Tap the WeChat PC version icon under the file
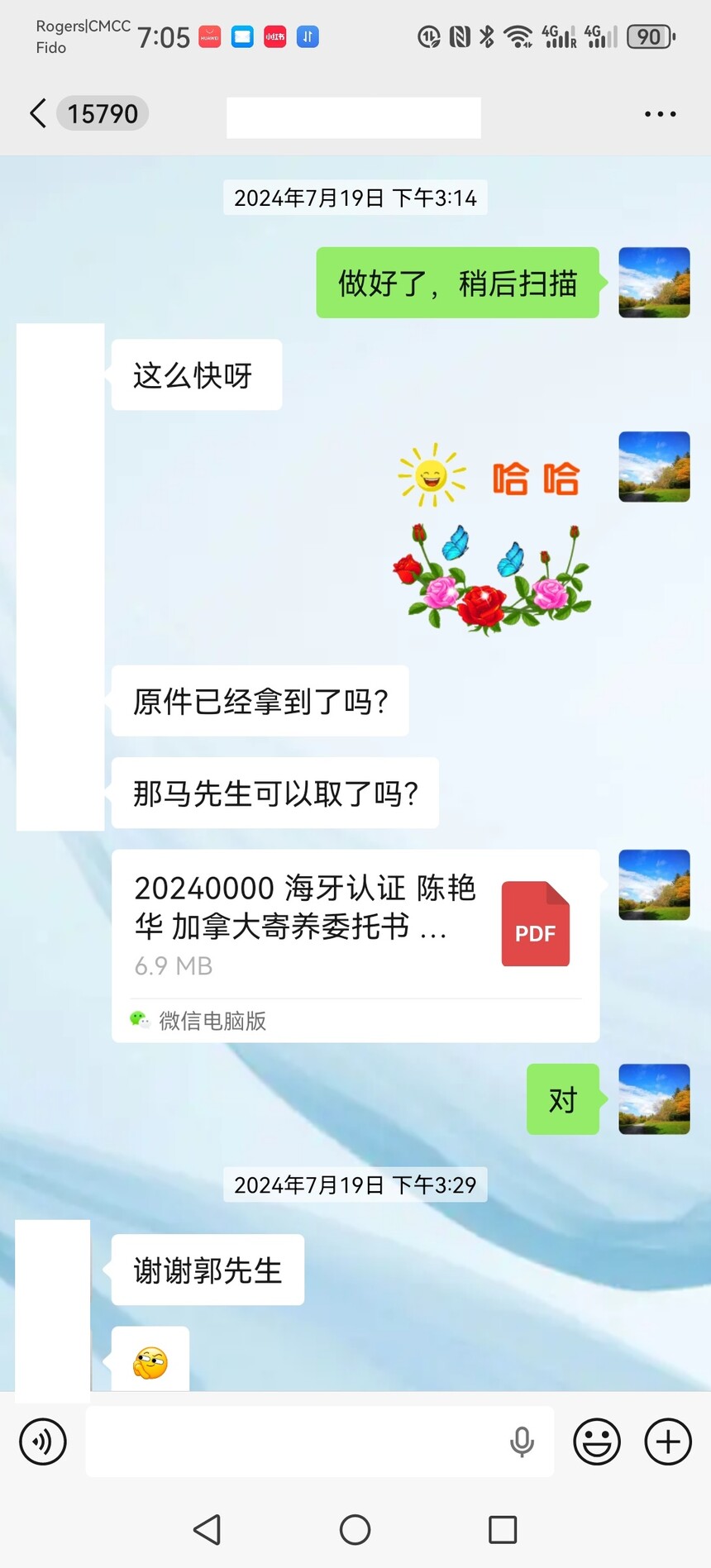Image resolution: width=711 pixels, height=1568 pixels. [x=137, y=1020]
